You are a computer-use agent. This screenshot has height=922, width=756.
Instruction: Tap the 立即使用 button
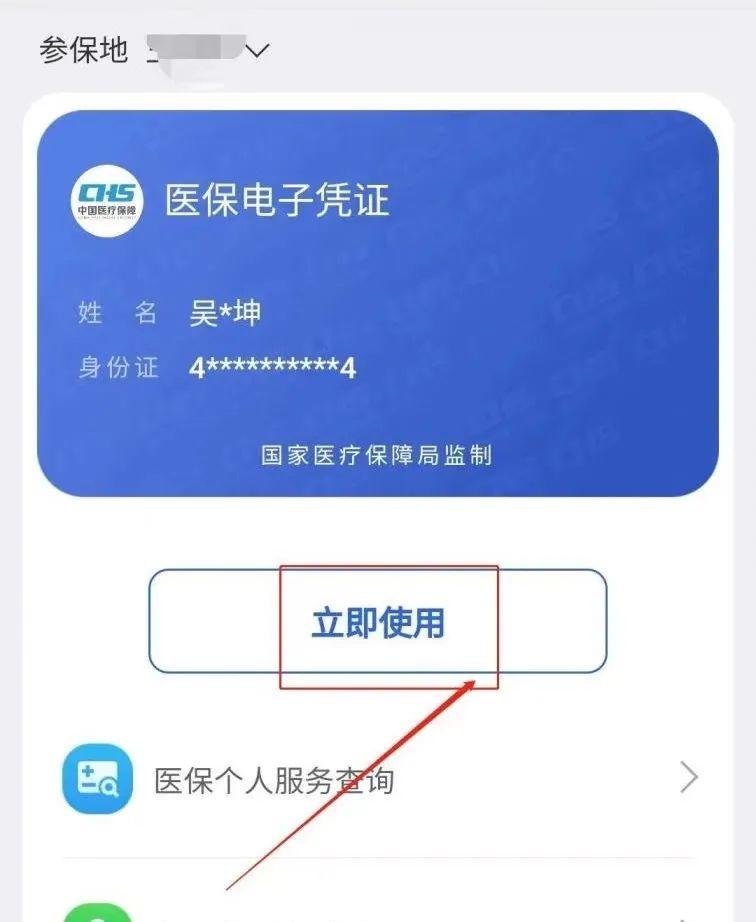click(378, 622)
